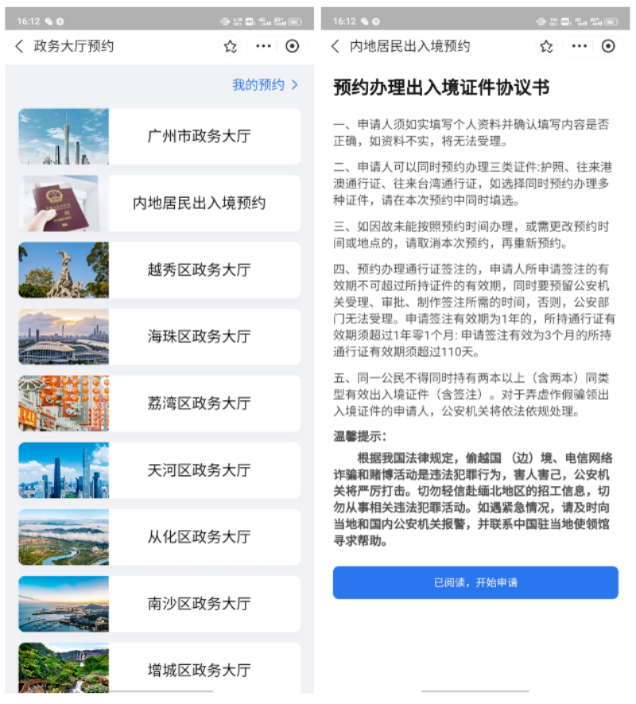
Task: Open the more menu on 内地居民出入境预约
Action: click(x=579, y=46)
